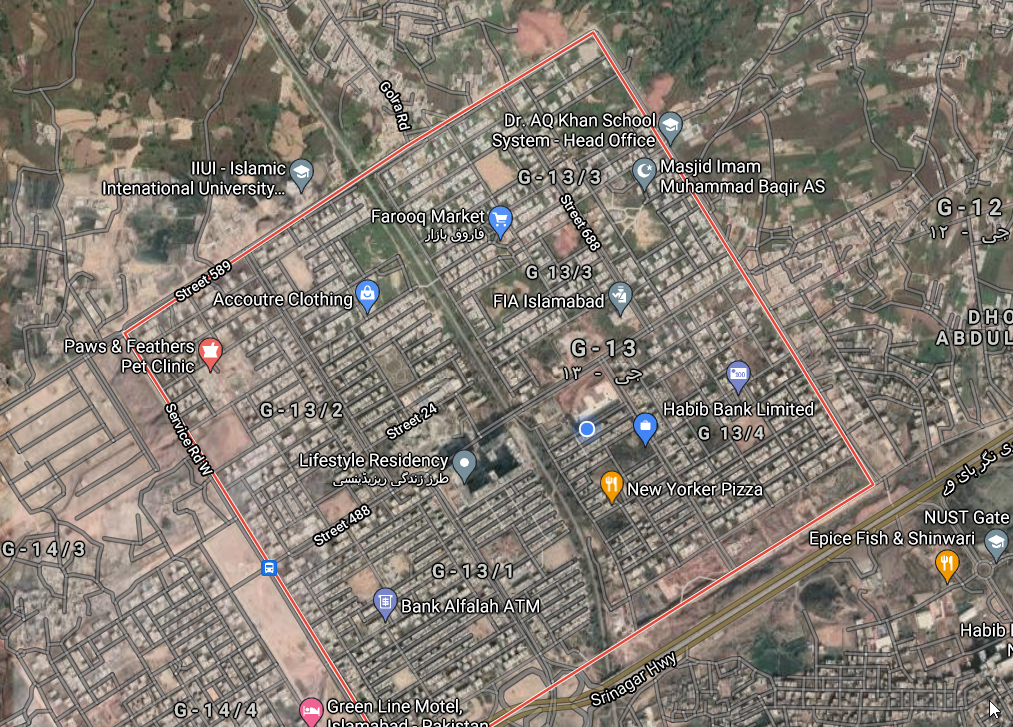Image resolution: width=1013 pixels, height=727 pixels.
Task: Open the New Yorker Pizza restaurant pin
Action: coord(612,486)
